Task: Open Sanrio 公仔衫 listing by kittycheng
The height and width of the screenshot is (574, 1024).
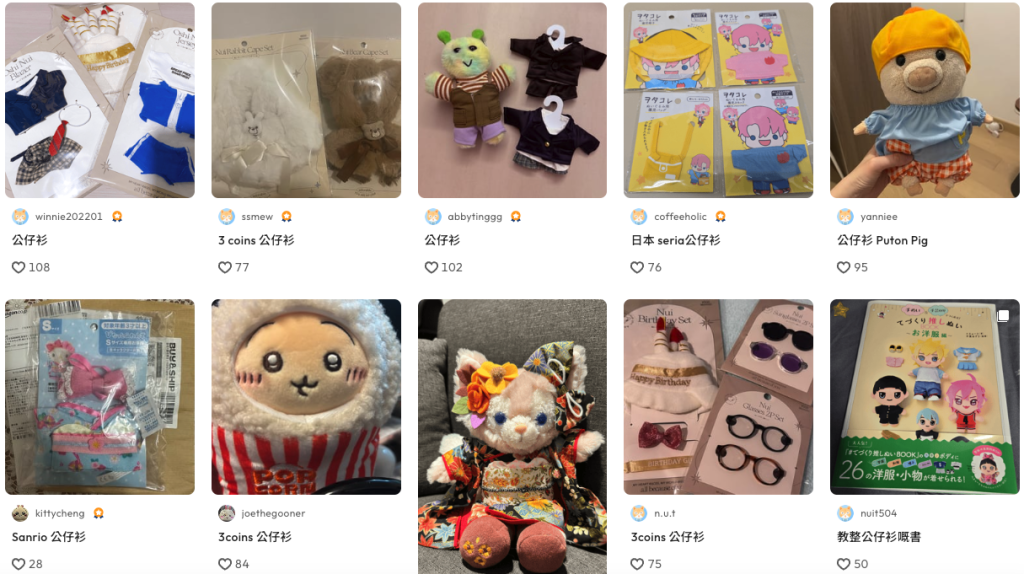Action: (x=99, y=396)
